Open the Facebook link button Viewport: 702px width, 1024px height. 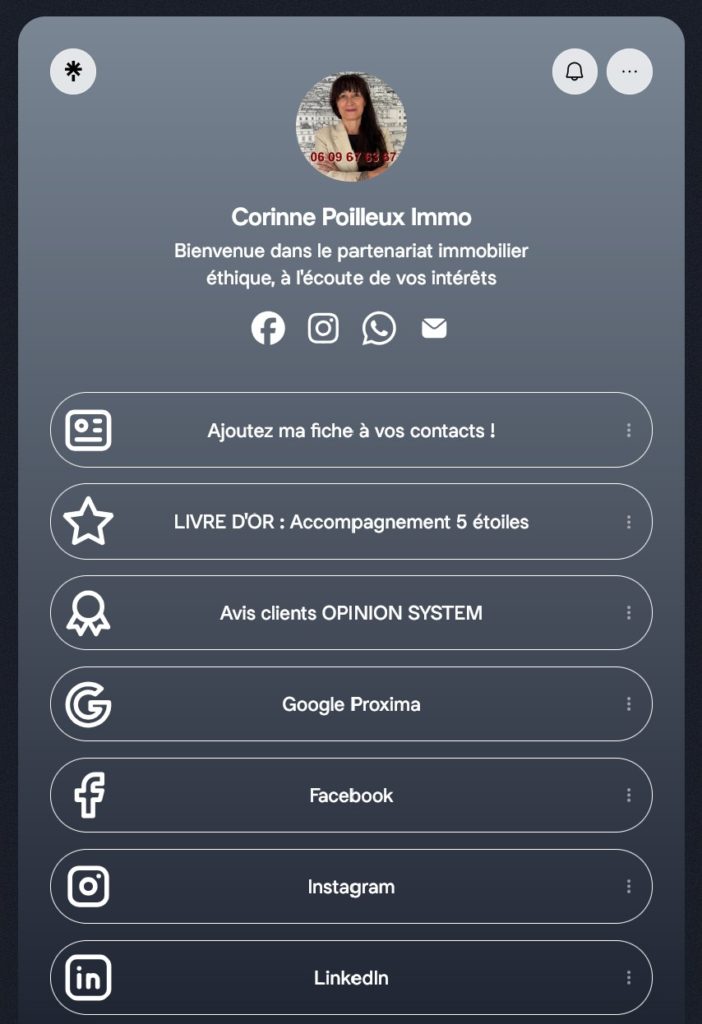(351, 796)
